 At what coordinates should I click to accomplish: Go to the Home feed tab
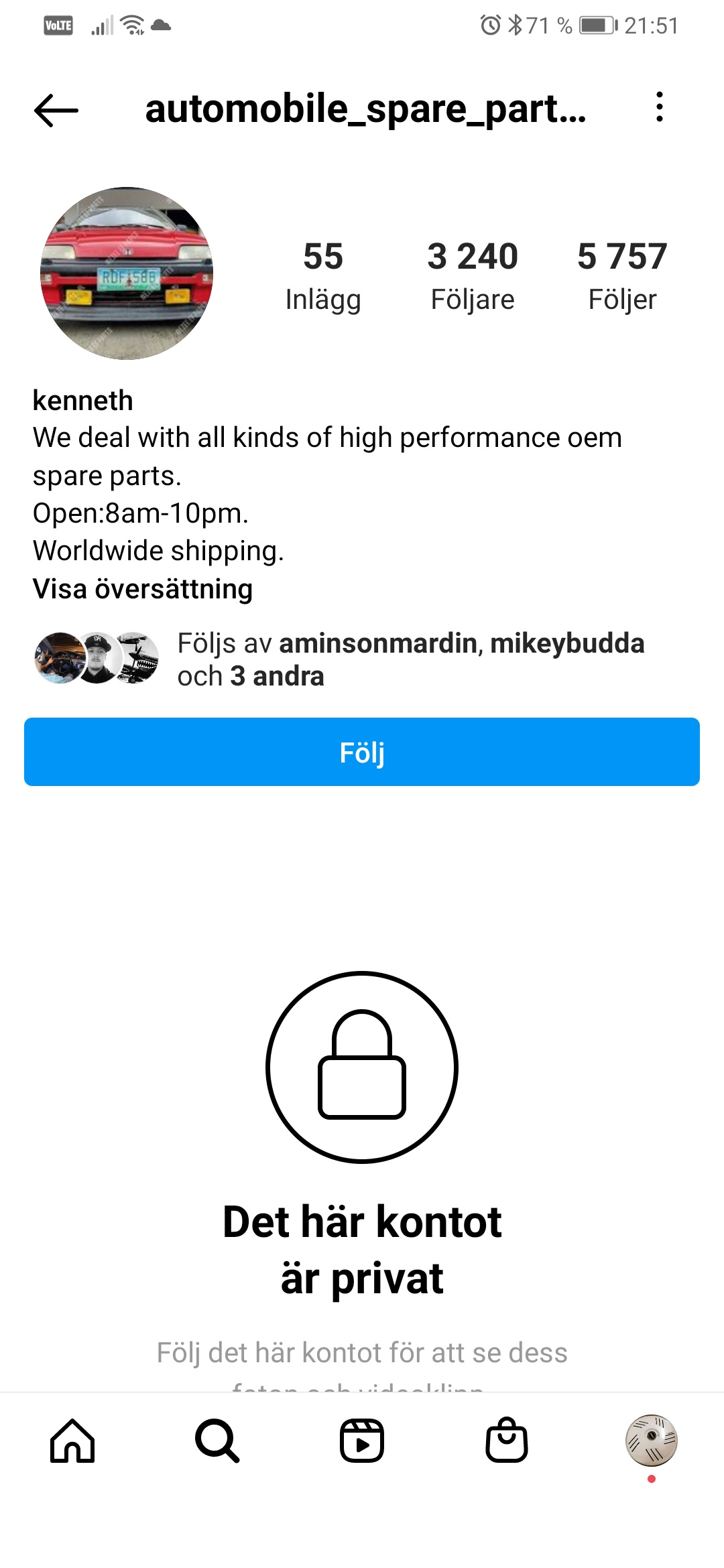[x=72, y=1441]
